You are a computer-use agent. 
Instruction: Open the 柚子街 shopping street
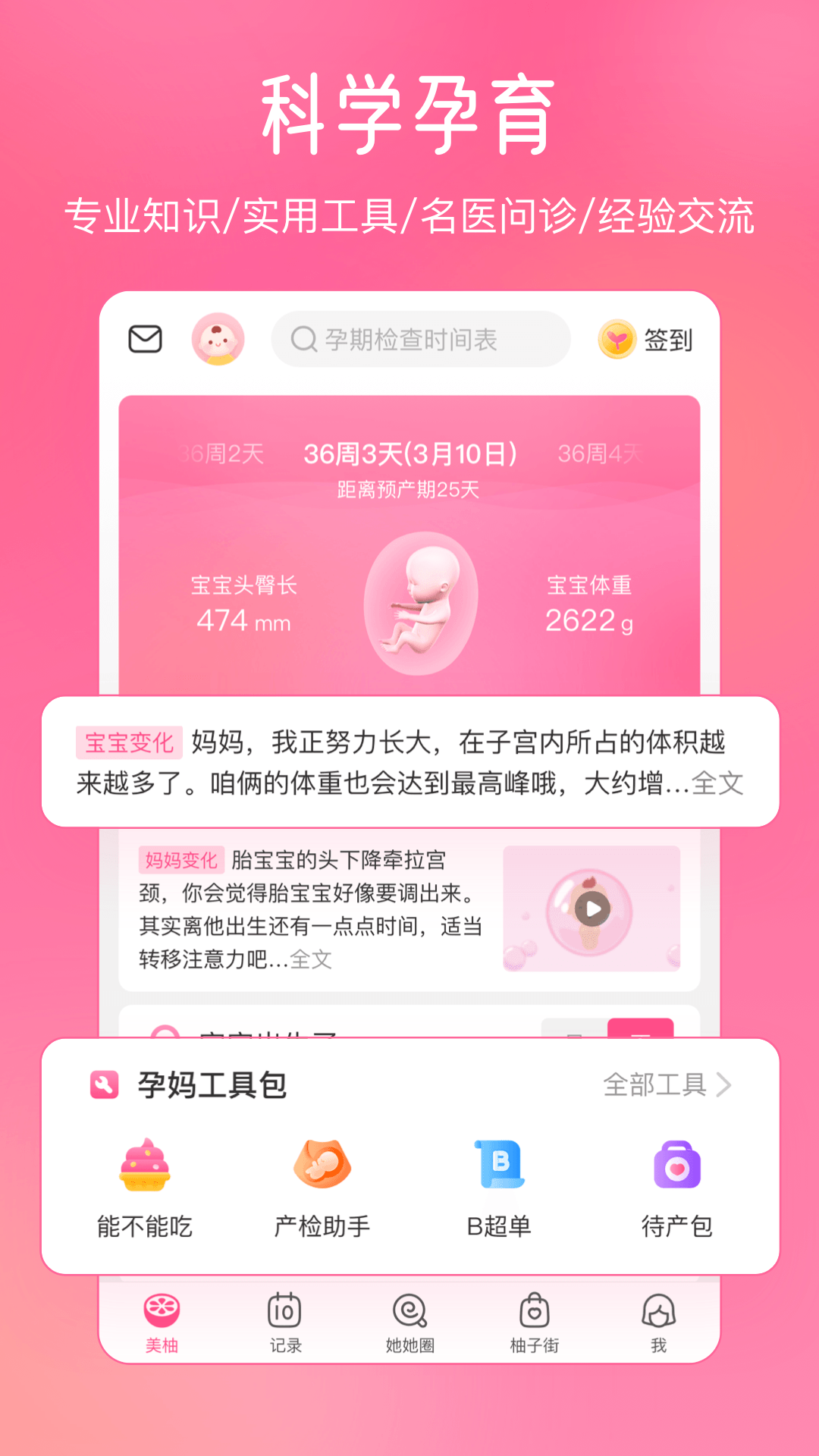click(x=534, y=1323)
